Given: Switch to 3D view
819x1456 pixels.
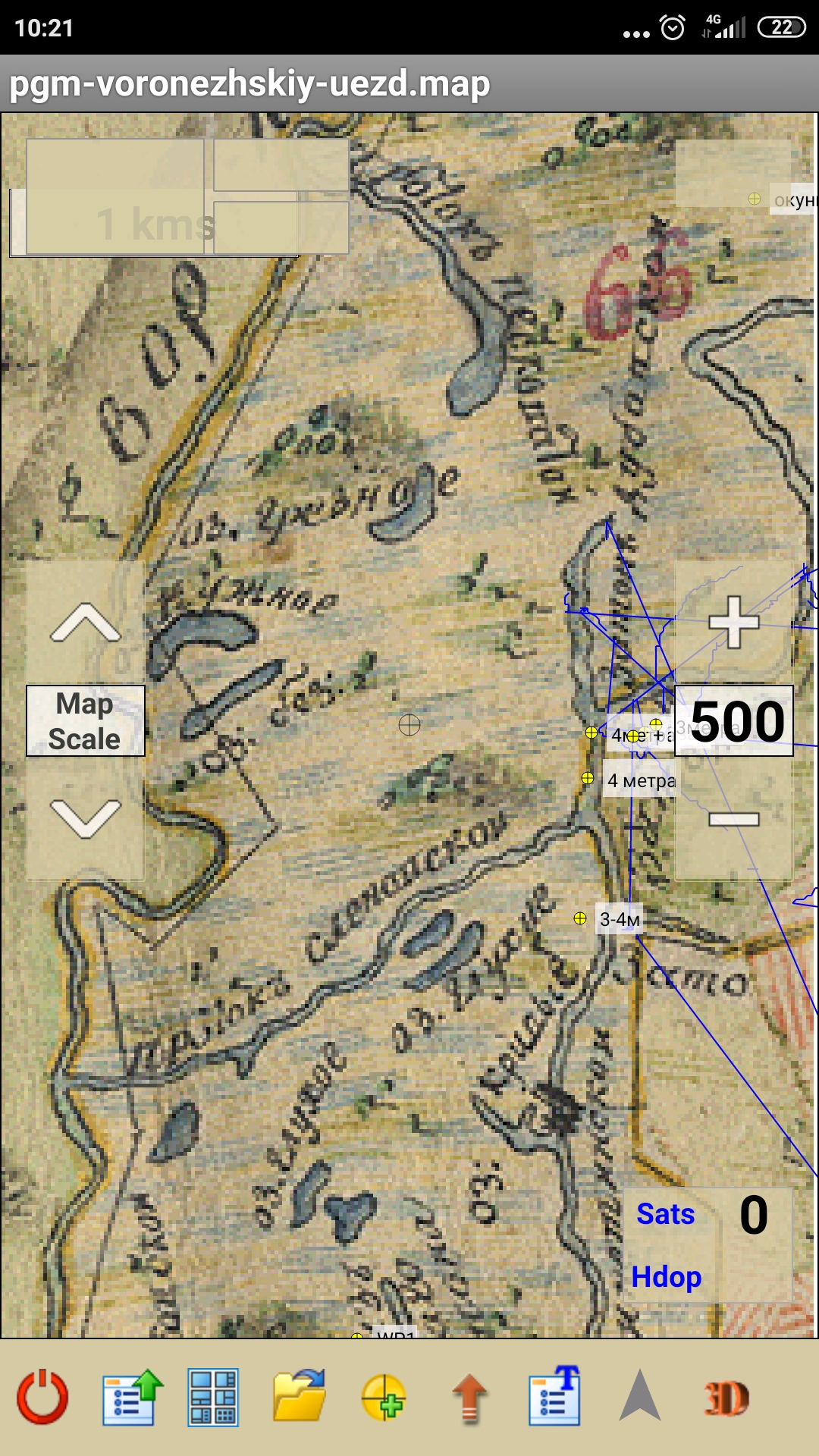Looking at the screenshot, I should pos(726,1397).
